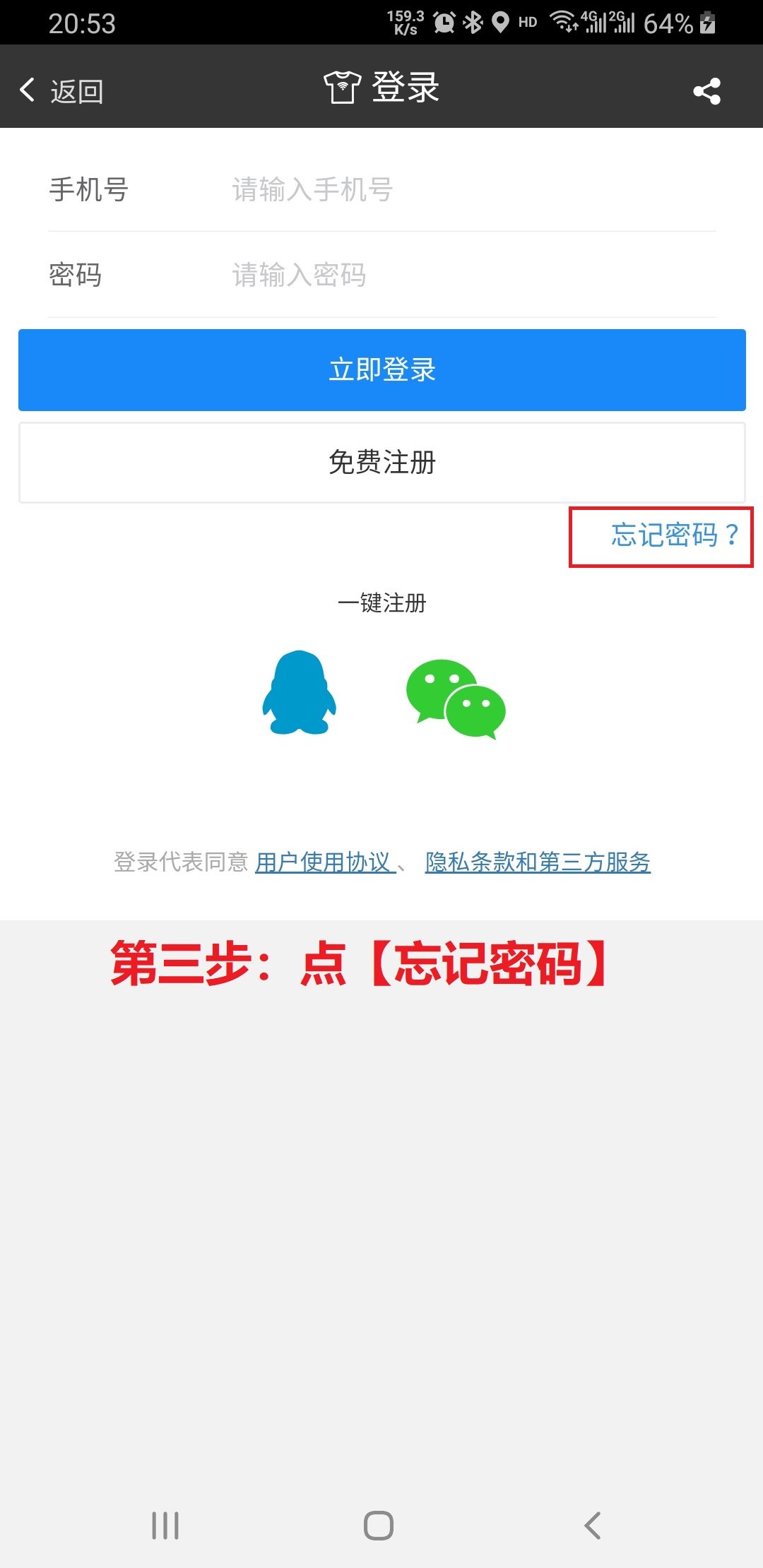Open 免费注册 free registration
763x1568 pixels.
[x=381, y=463]
